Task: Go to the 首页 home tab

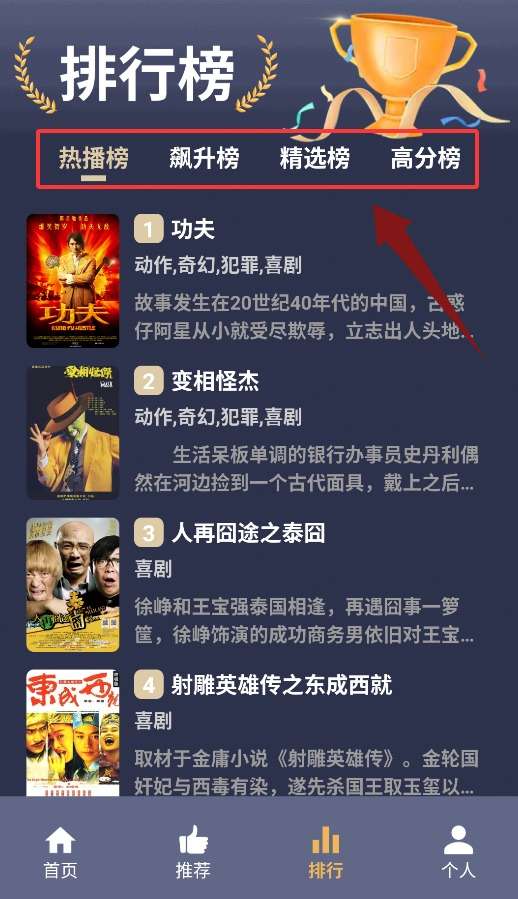Action: [60, 852]
